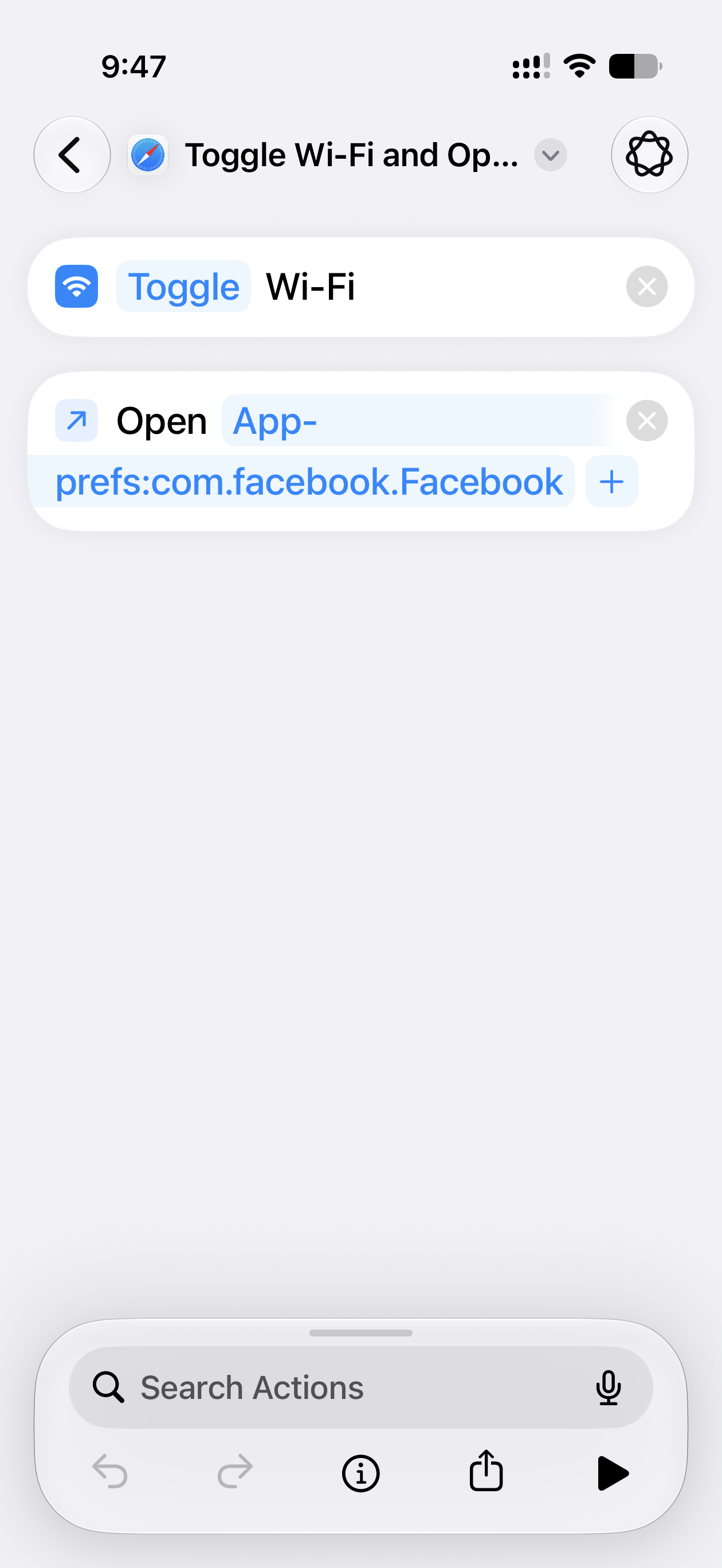The width and height of the screenshot is (722, 1568).
Task: Run the shortcut with the play button
Action: [x=613, y=1473]
